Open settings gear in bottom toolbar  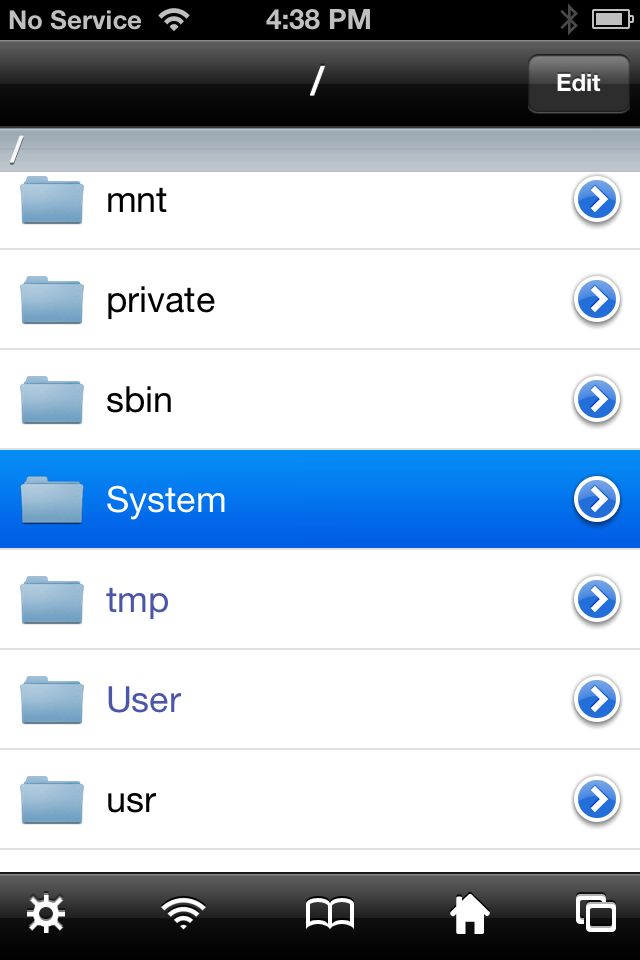pyautogui.click(x=46, y=914)
